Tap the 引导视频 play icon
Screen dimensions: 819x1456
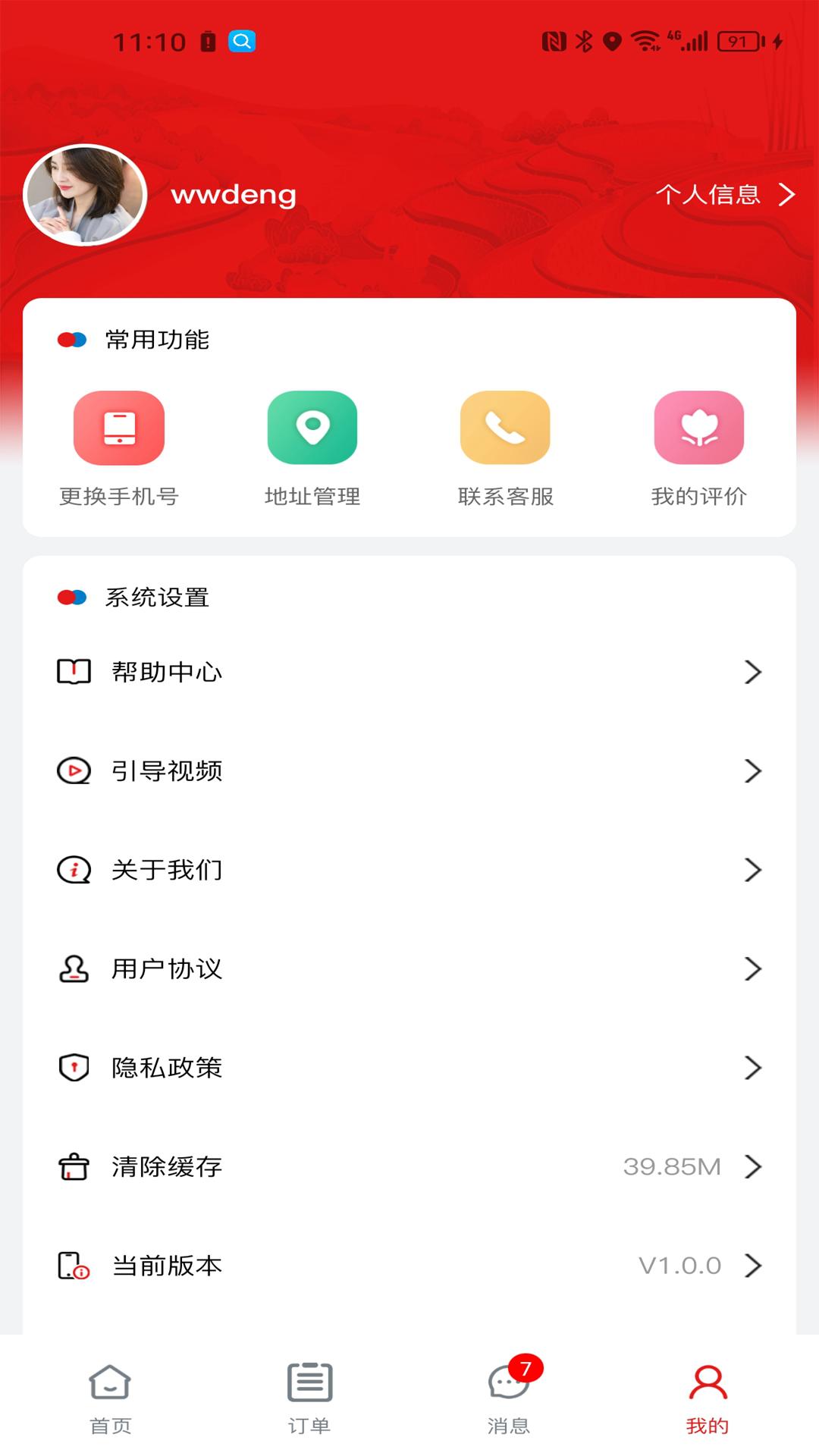pyautogui.click(x=72, y=770)
